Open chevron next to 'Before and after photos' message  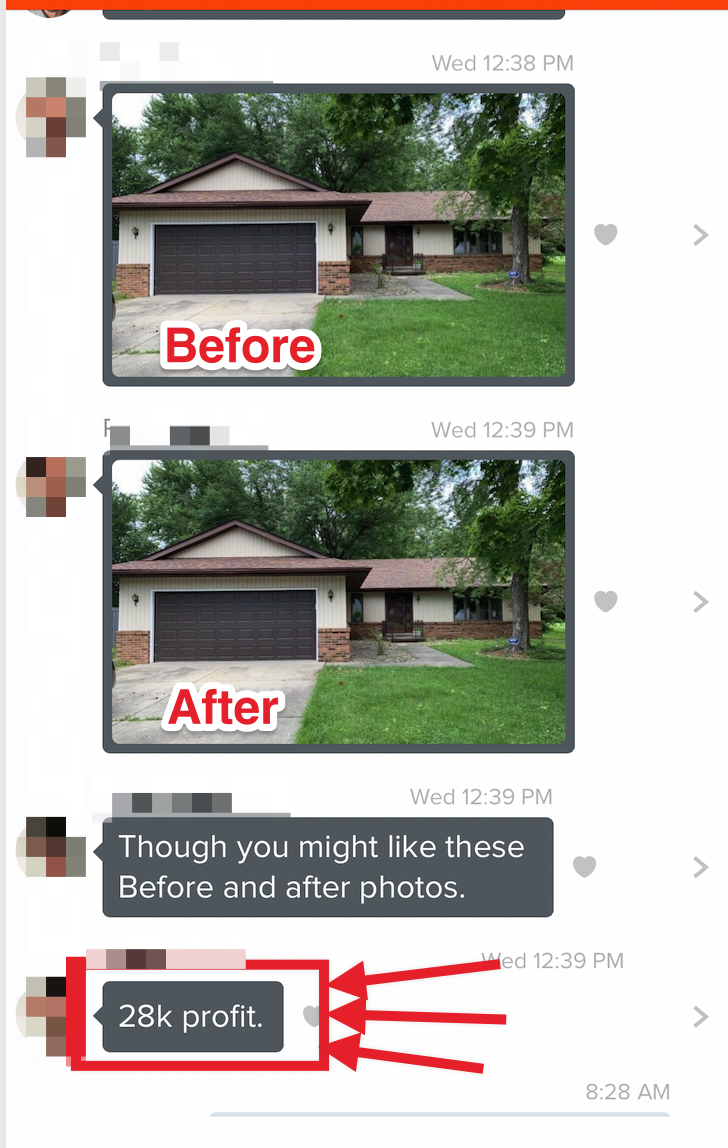(x=700, y=867)
